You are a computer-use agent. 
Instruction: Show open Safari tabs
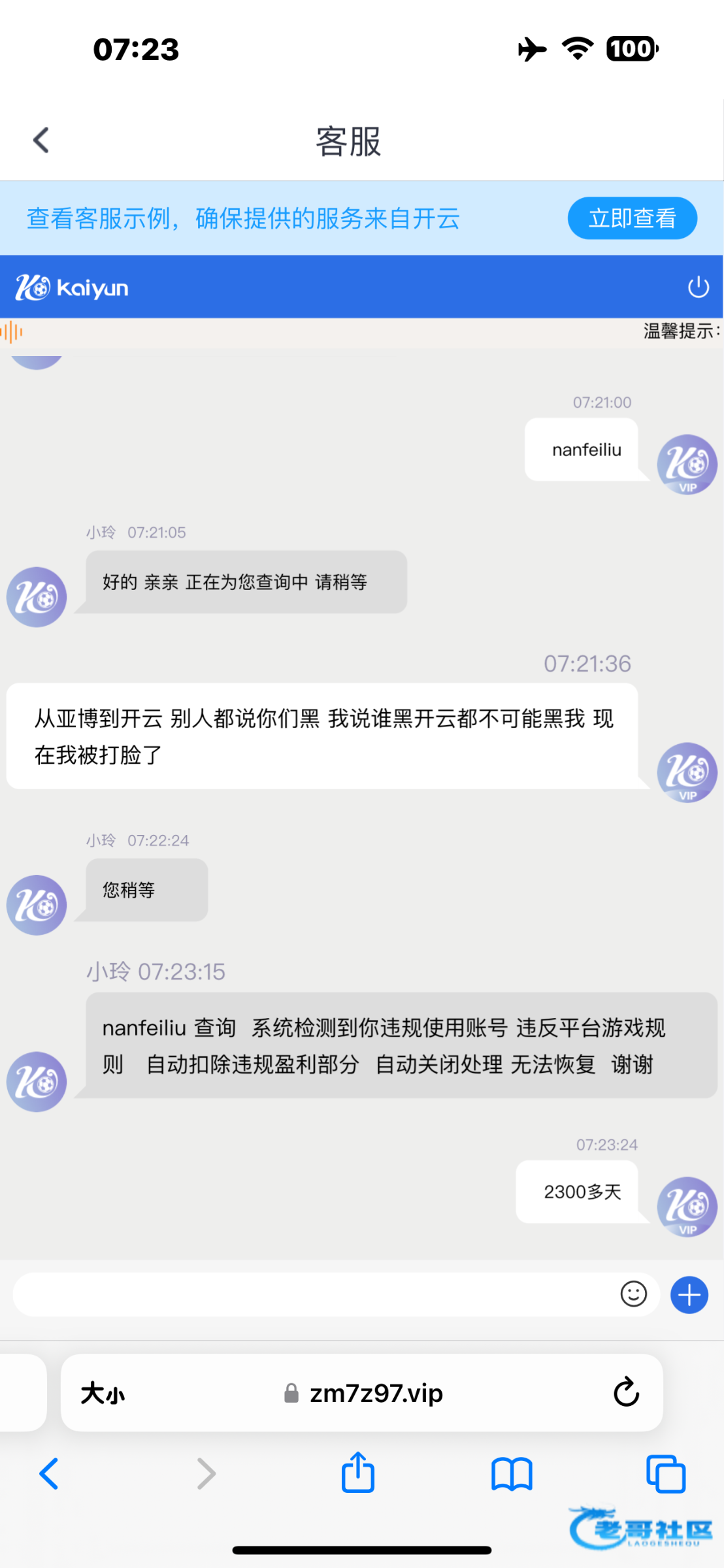(x=665, y=1474)
